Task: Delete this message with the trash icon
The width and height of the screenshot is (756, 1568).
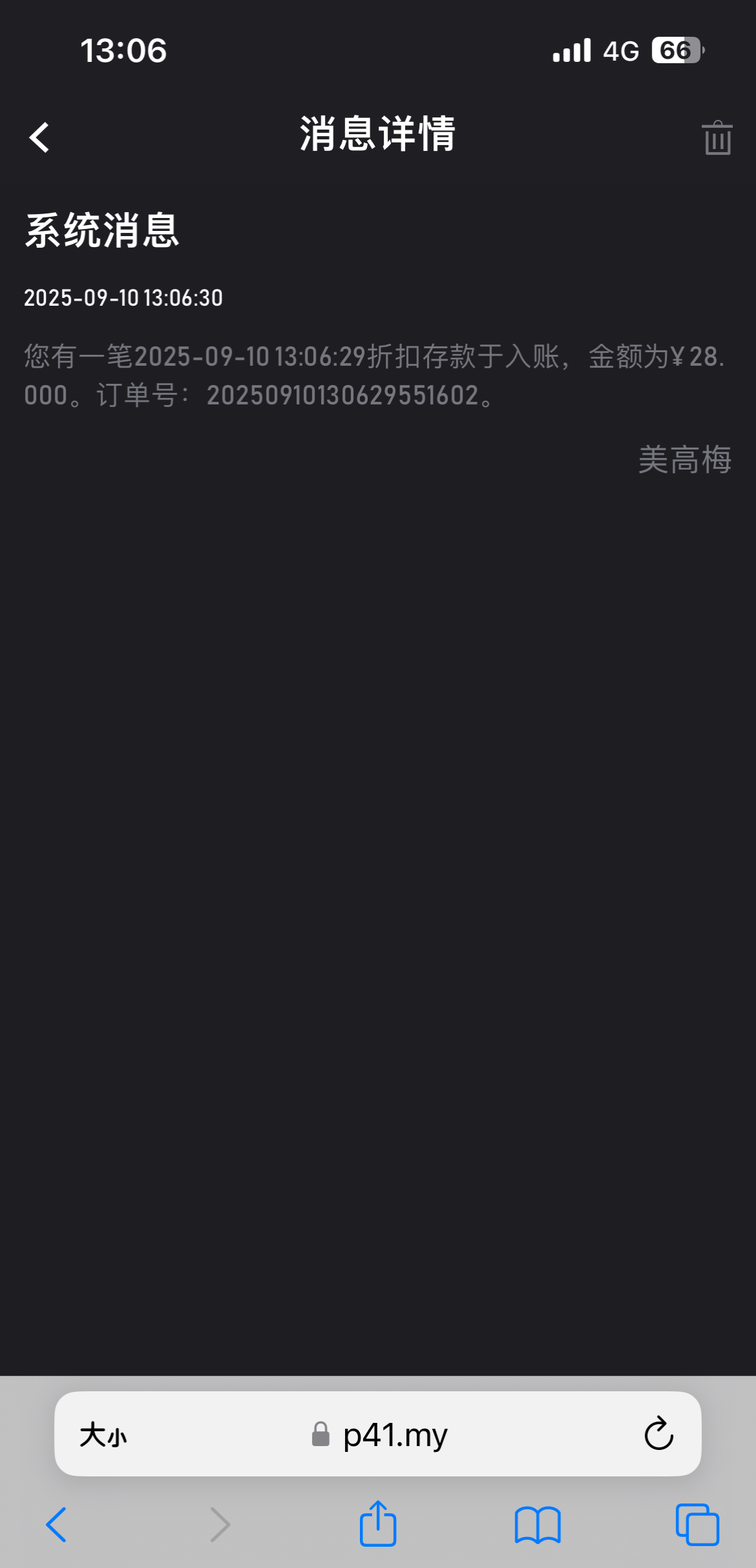Action: click(x=717, y=137)
